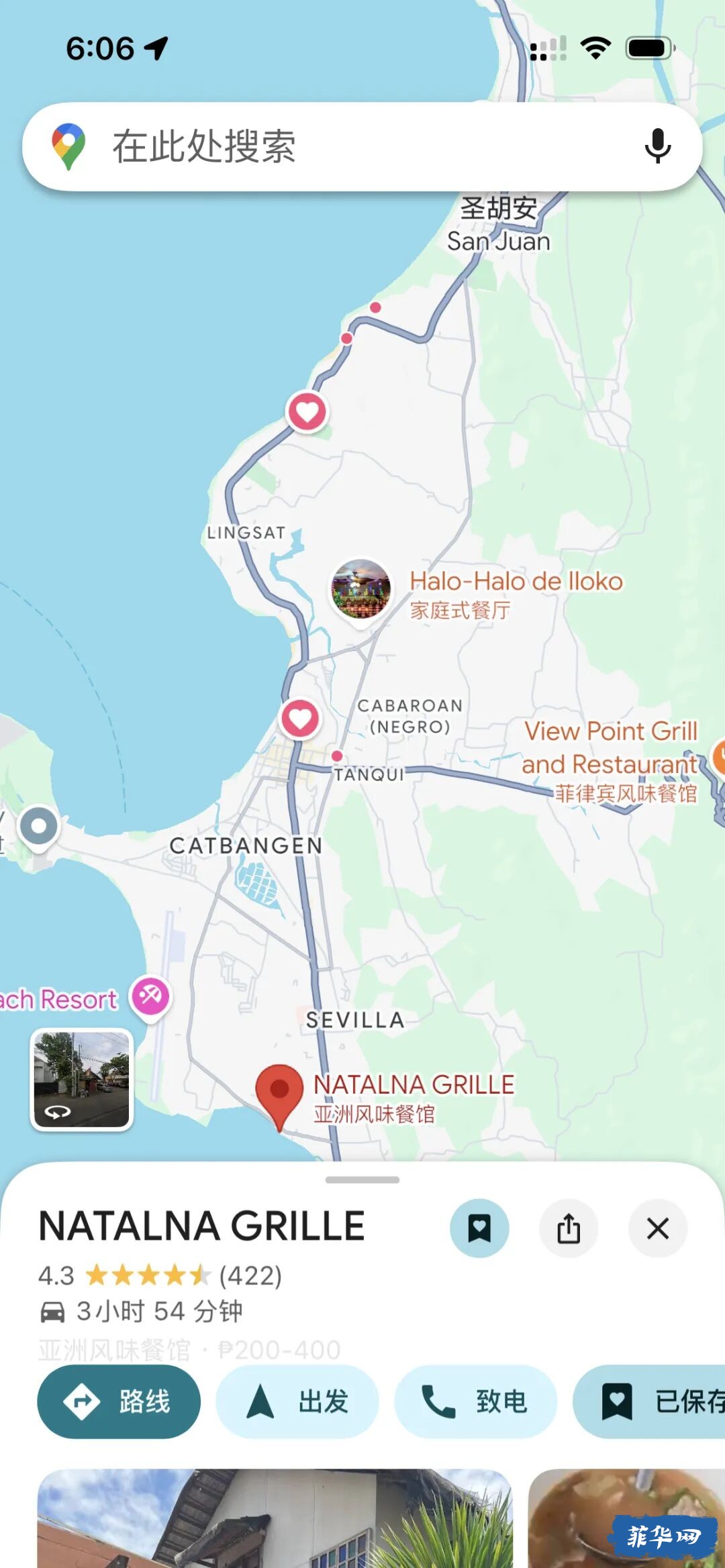
Task: Expand the place card using the handle
Action: point(362,1180)
